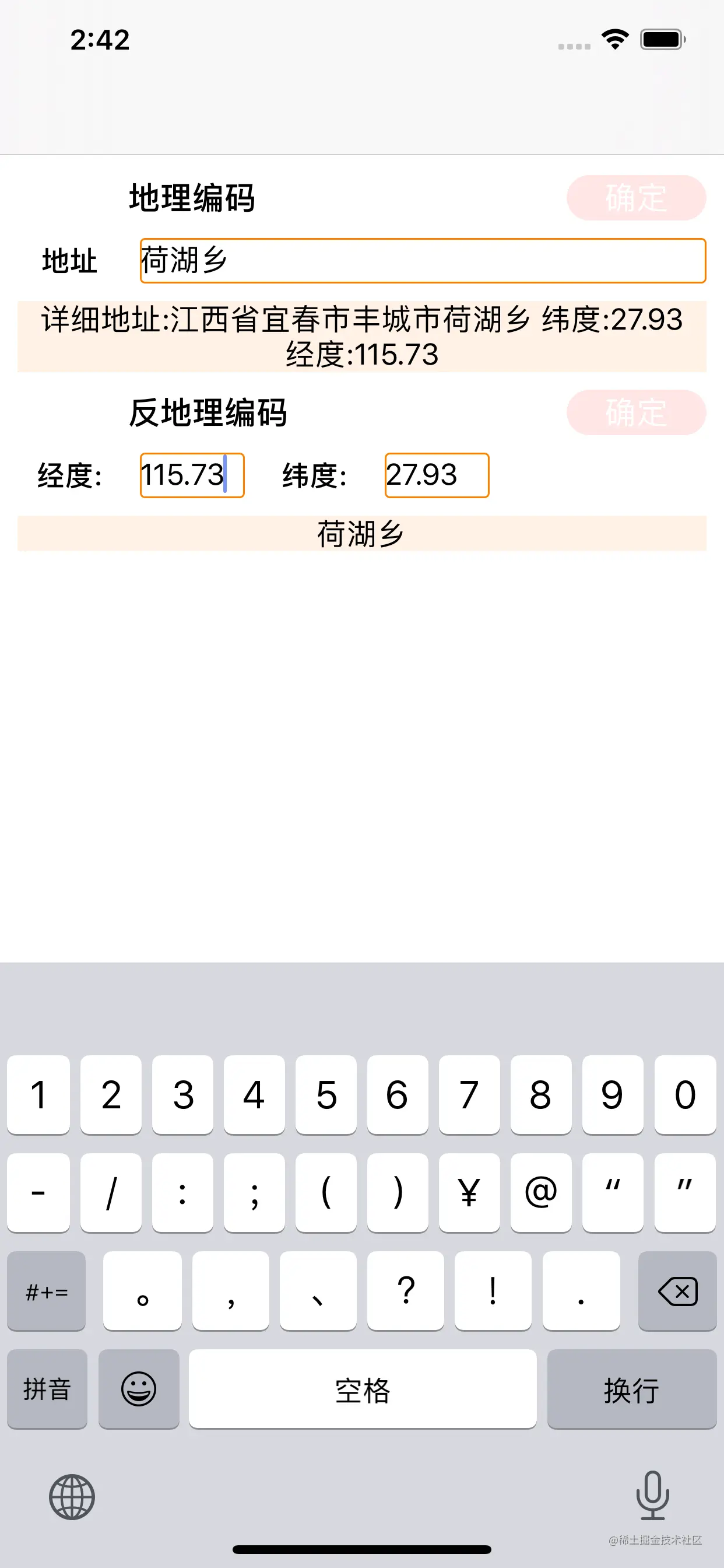
Task: Tap the 换行 return key
Action: 631,1389
